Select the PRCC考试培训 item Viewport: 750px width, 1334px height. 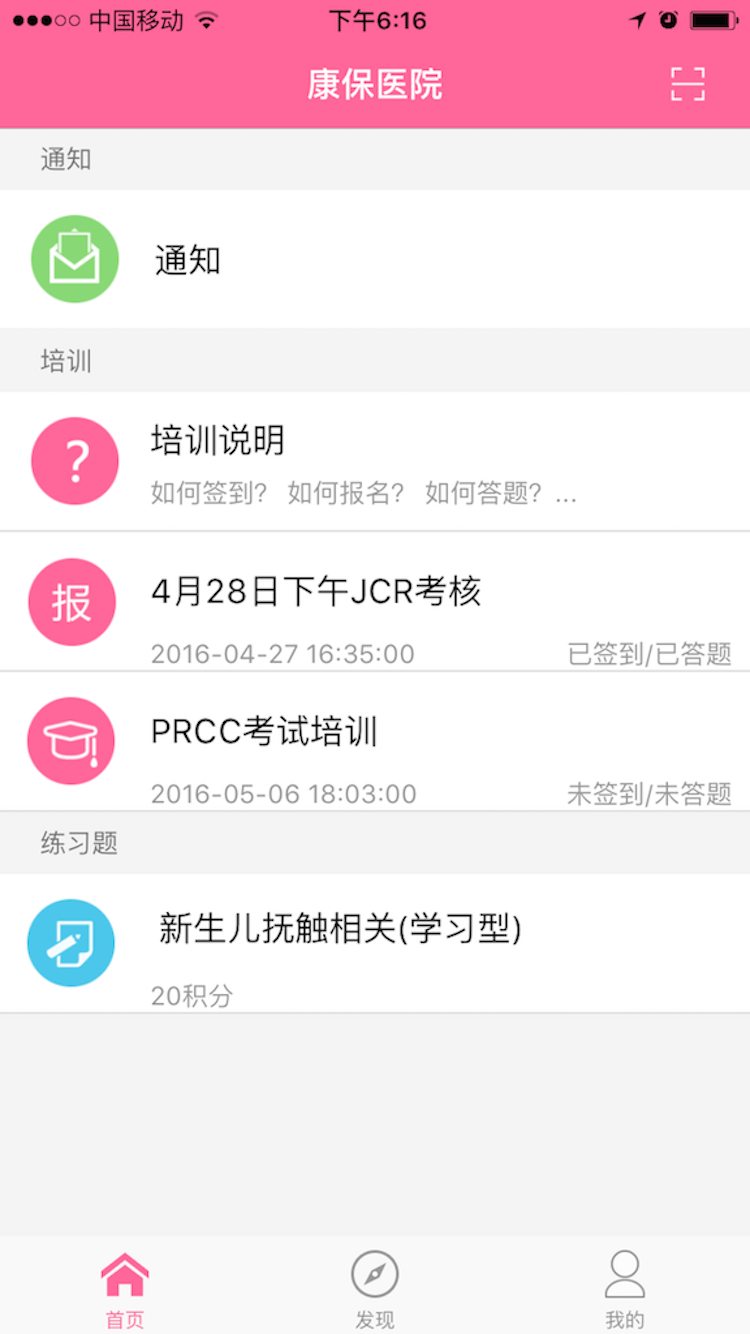[x=375, y=742]
